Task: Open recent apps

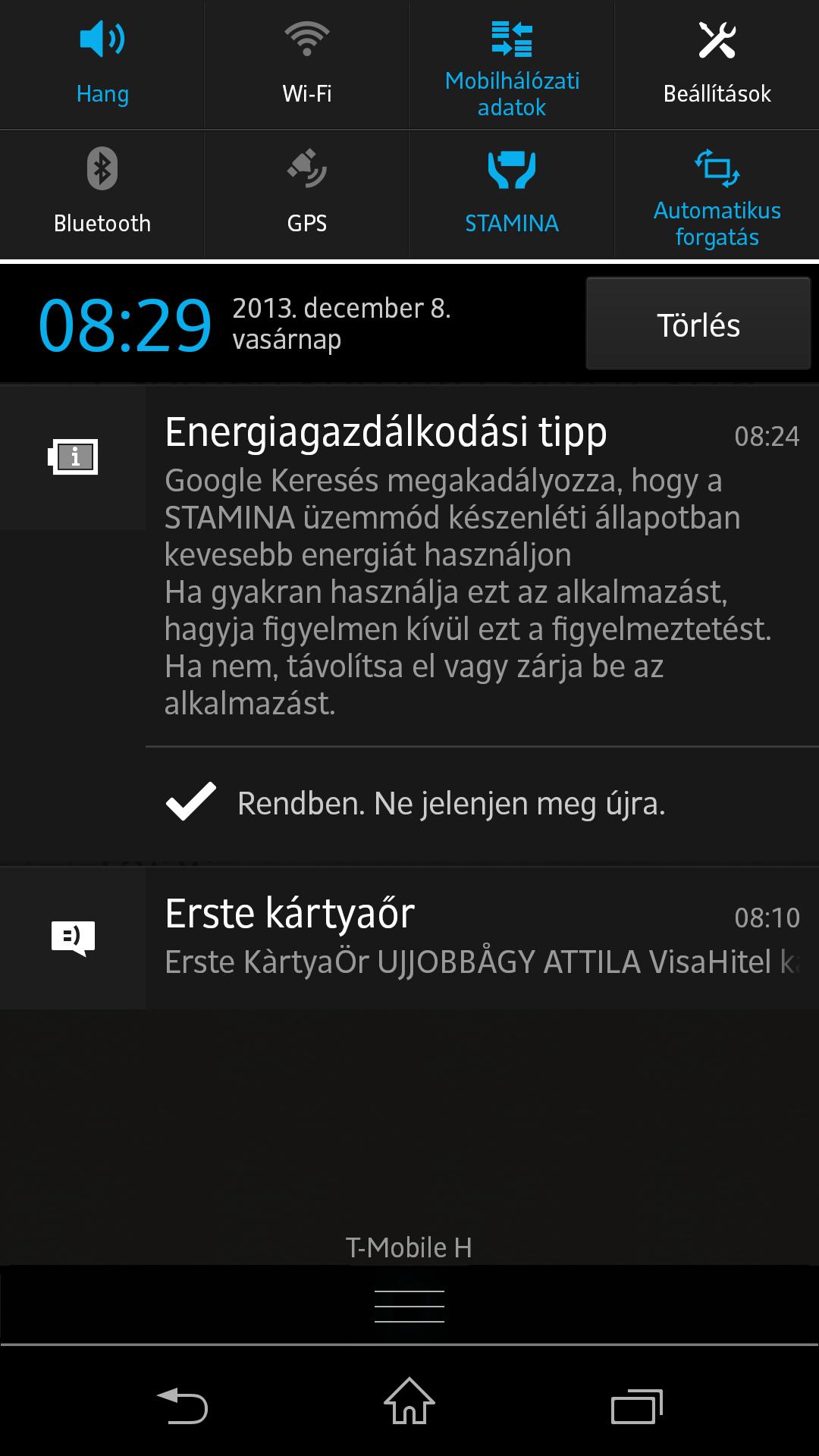Action: (637, 1407)
